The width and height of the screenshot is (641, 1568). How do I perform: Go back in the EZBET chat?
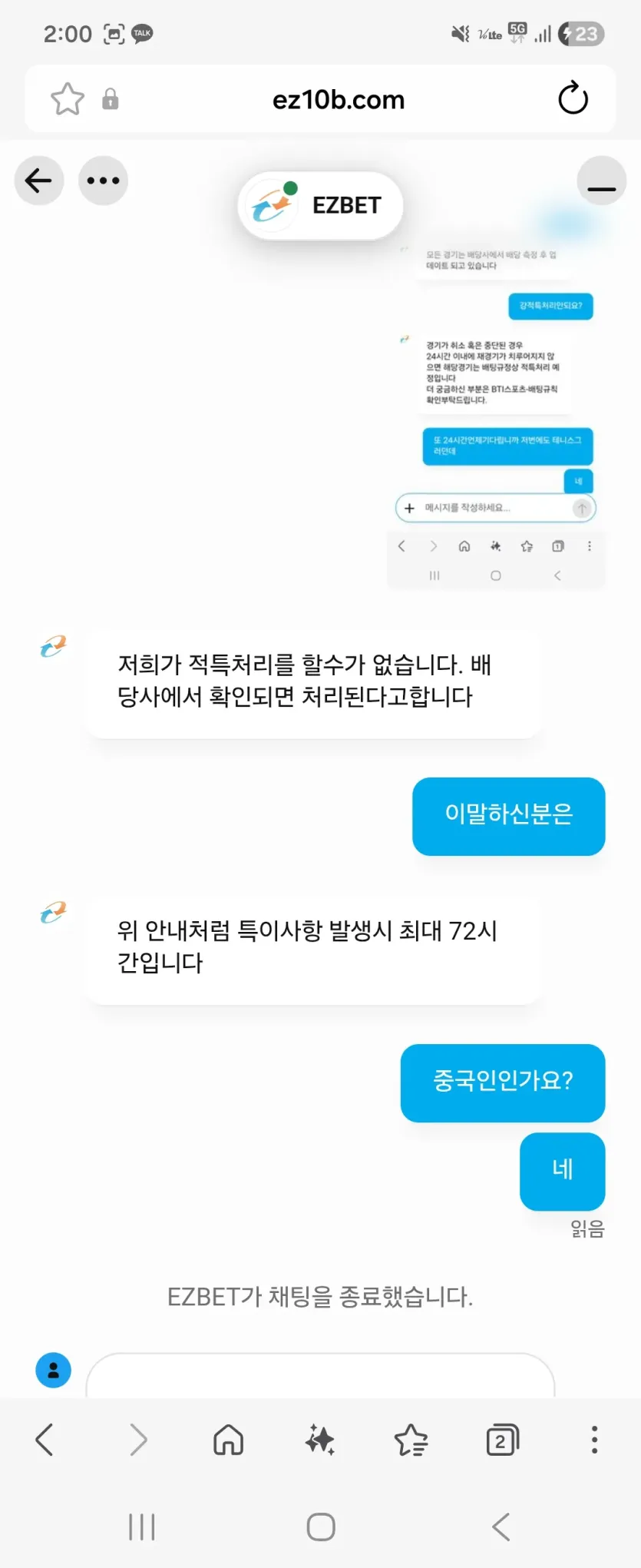pyautogui.click(x=38, y=181)
